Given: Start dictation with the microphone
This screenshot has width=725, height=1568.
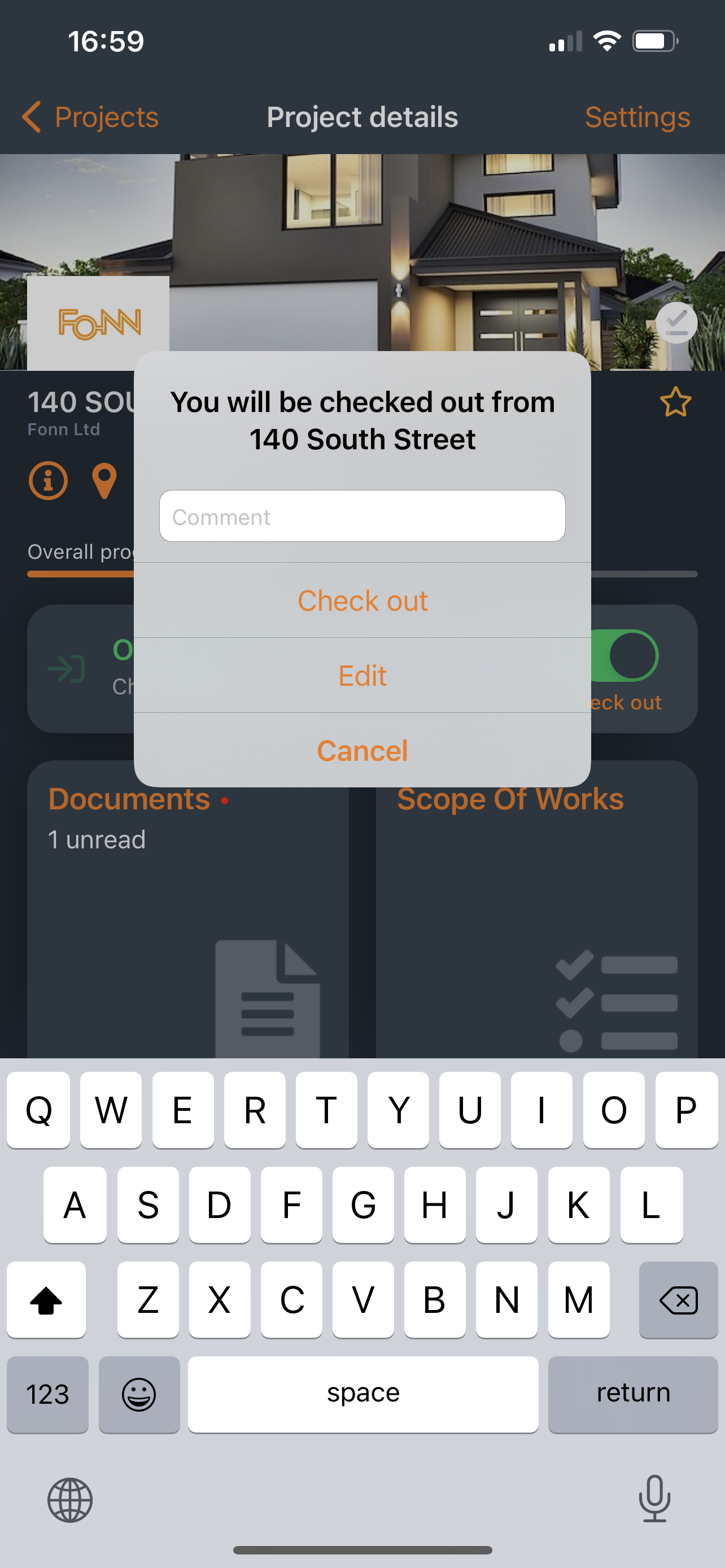Looking at the screenshot, I should pyautogui.click(x=654, y=1499).
